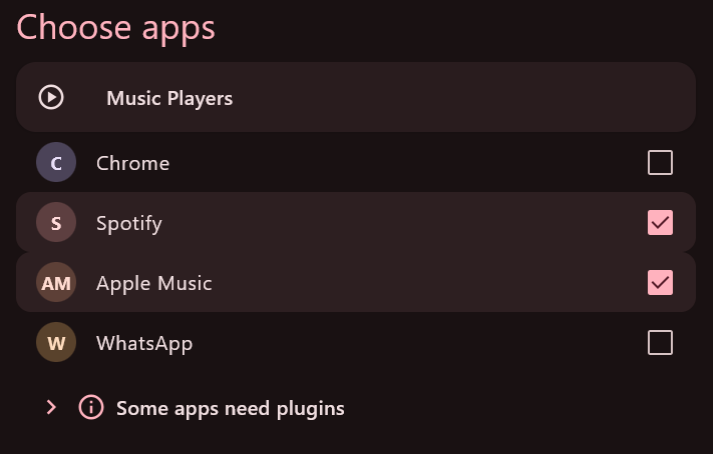The height and width of the screenshot is (454, 713).
Task: Check the WhatsApp checkbox
Action: click(x=660, y=343)
